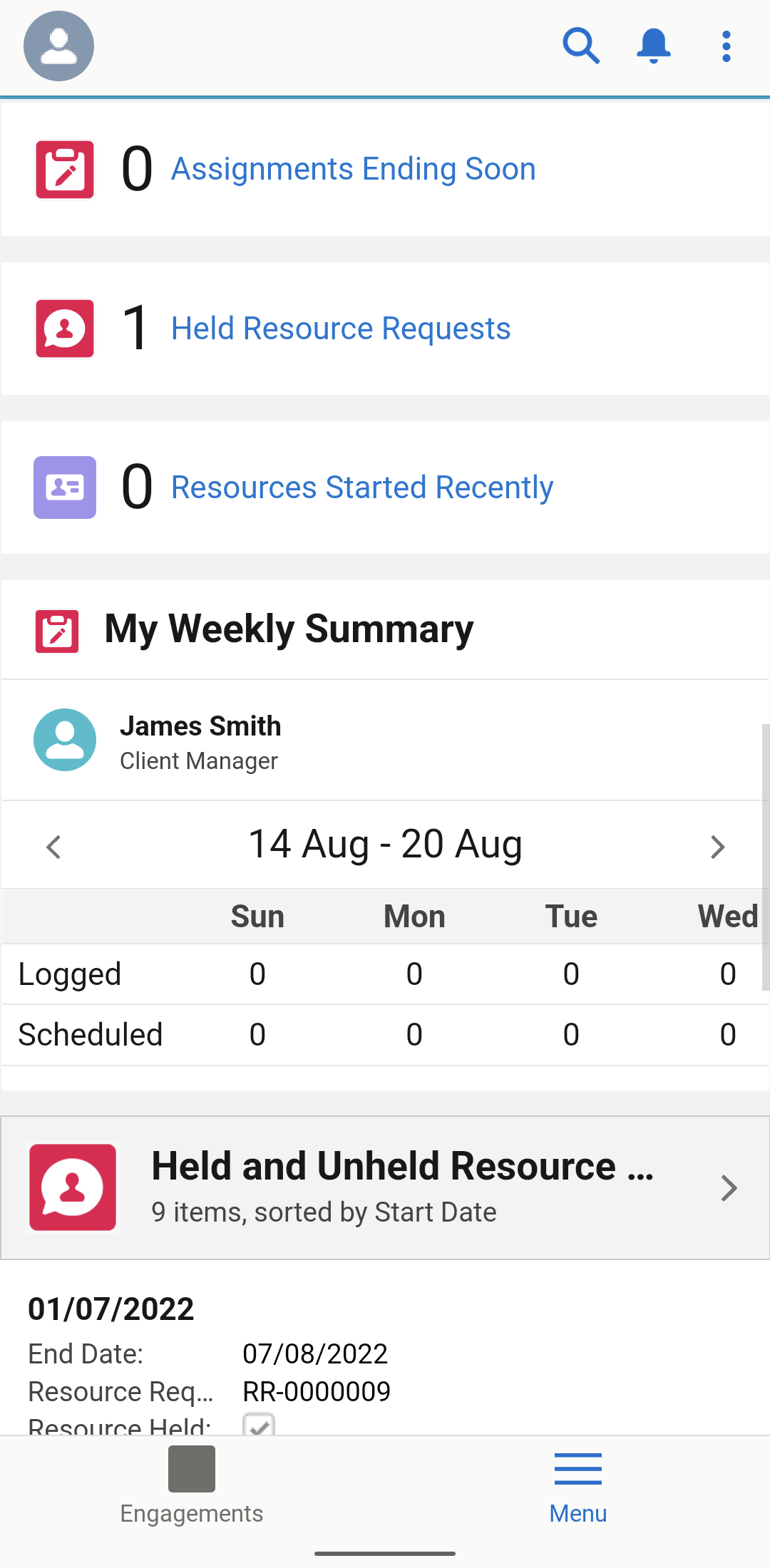The height and width of the screenshot is (1568, 770).
Task: Open the notifications bell
Action: click(653, 46)
